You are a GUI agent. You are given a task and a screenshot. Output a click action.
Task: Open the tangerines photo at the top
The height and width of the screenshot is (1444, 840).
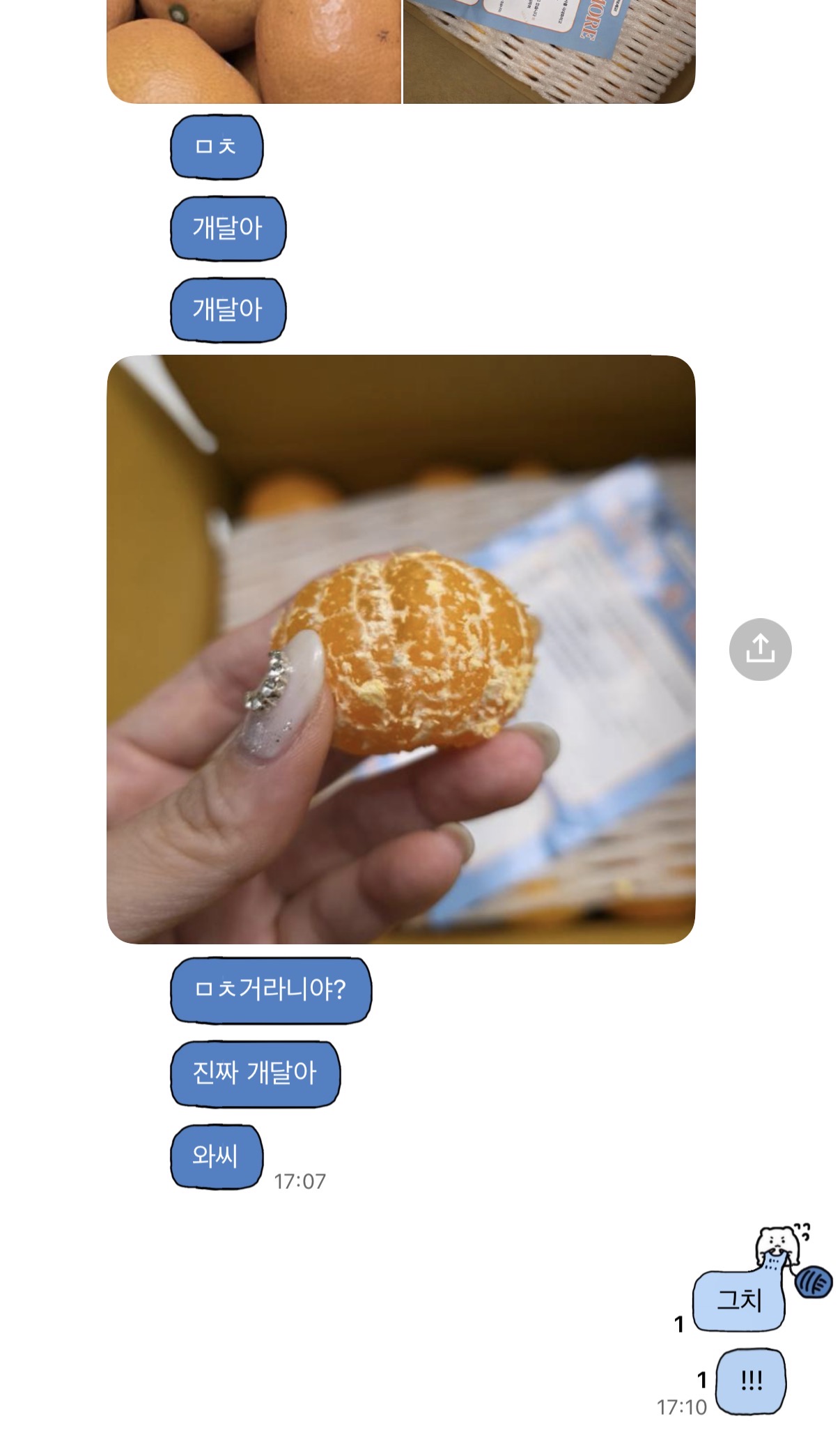(254, 51)
